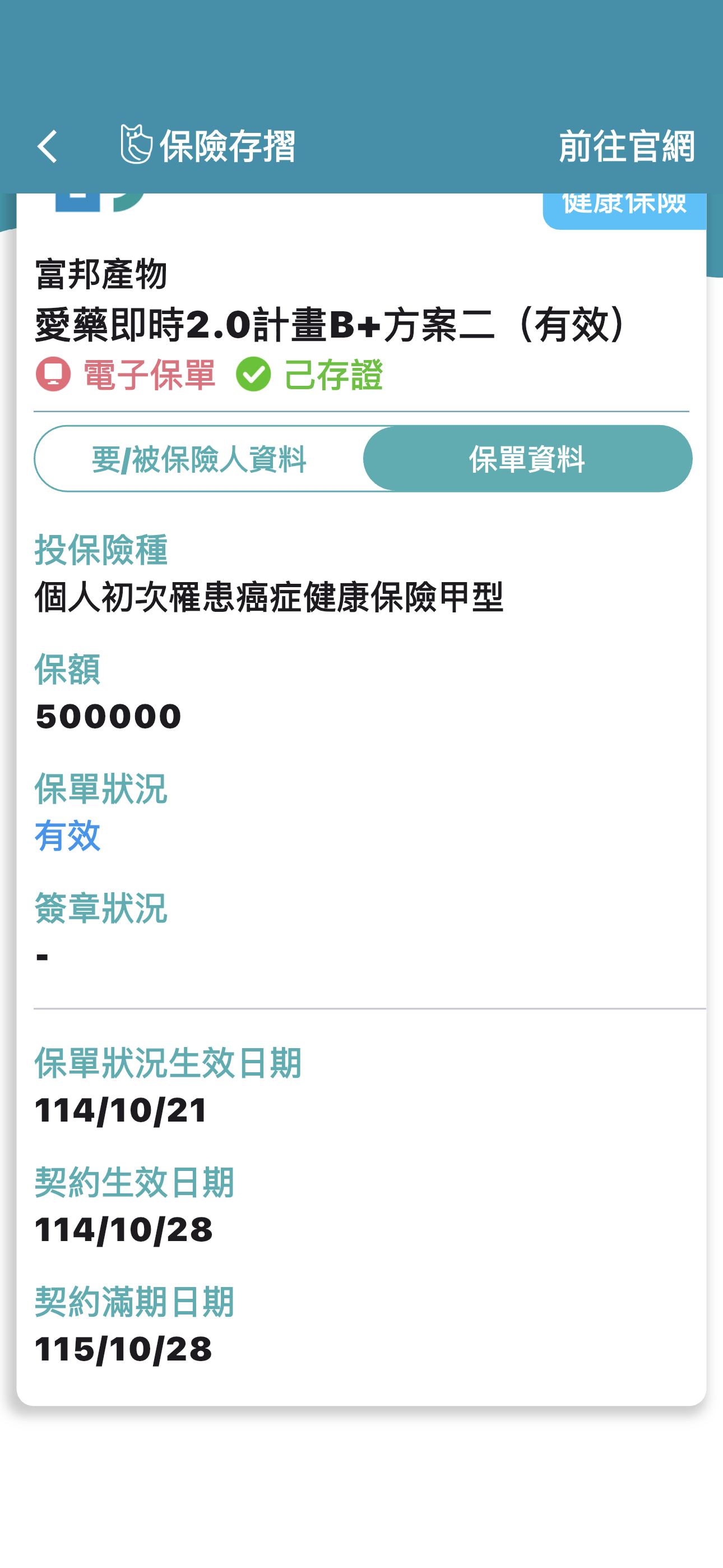Switch to 要/被保險人資料 tab
The image size is (723, 1568).
point(199,459)
